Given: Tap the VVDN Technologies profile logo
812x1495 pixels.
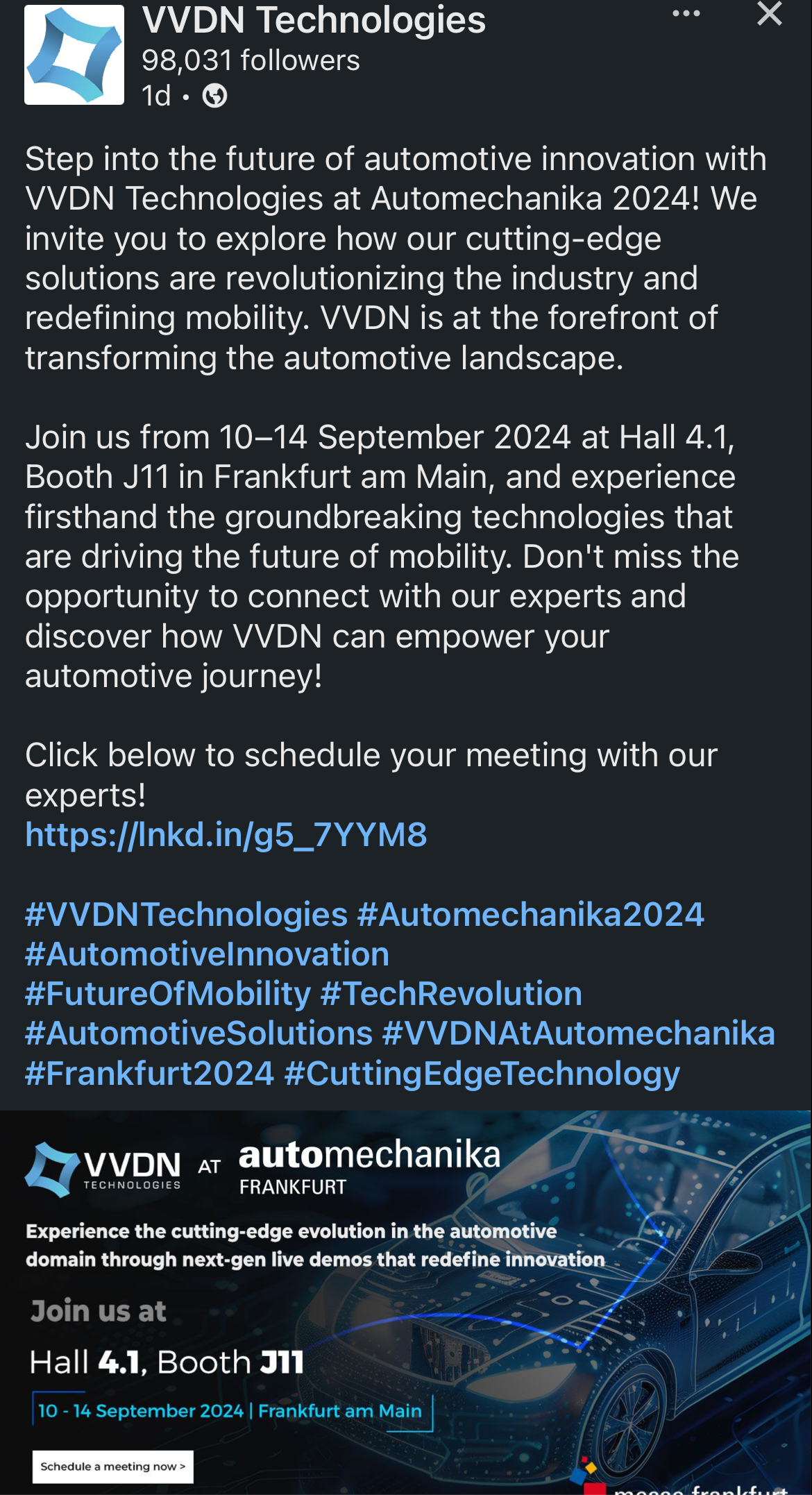Looking at the screenshot, I should [74, 56].
